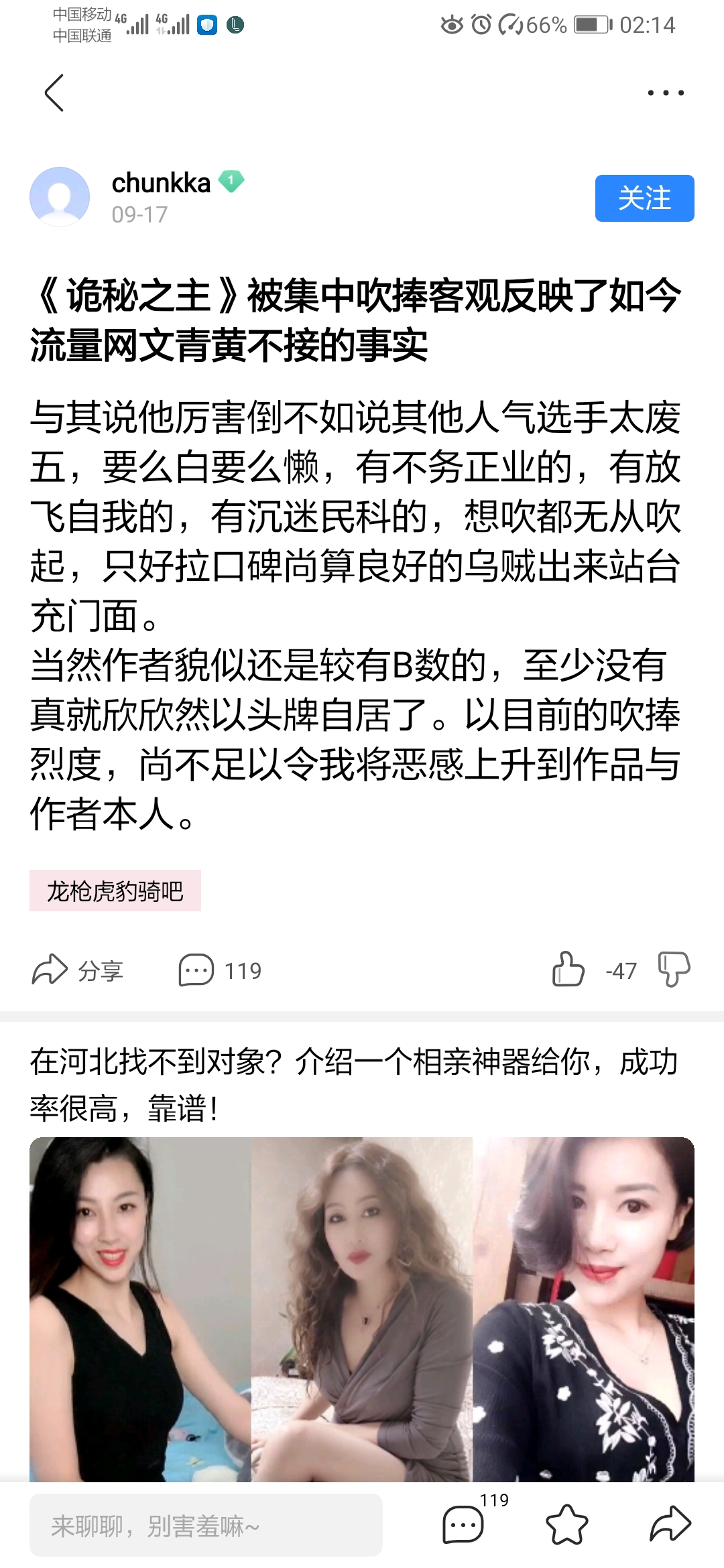The image size is (724, 1568).
Task: Share the post via 分享
Action: point(78,970)
